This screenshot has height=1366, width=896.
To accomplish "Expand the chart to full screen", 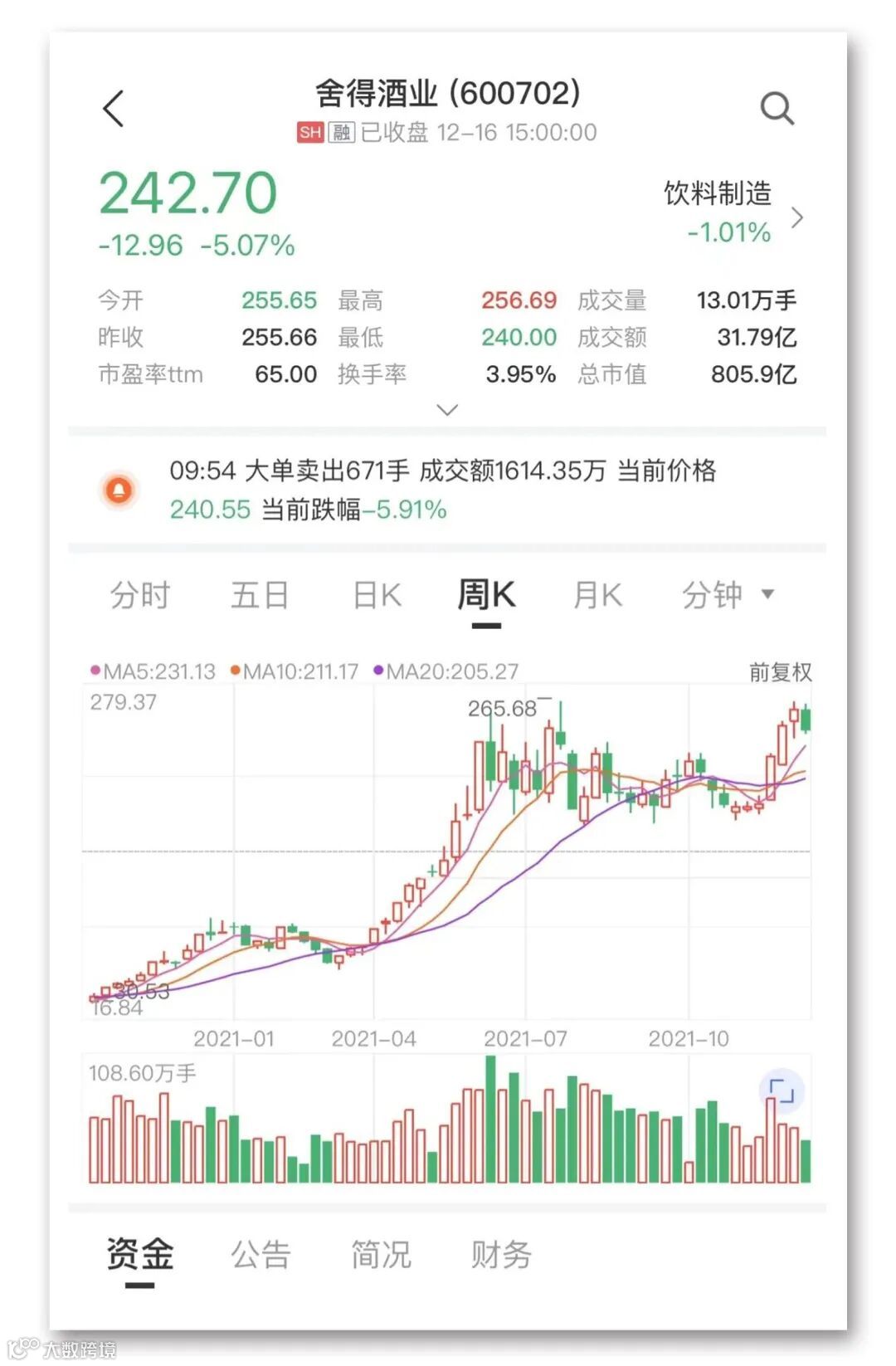I will tap(782, 1090).
